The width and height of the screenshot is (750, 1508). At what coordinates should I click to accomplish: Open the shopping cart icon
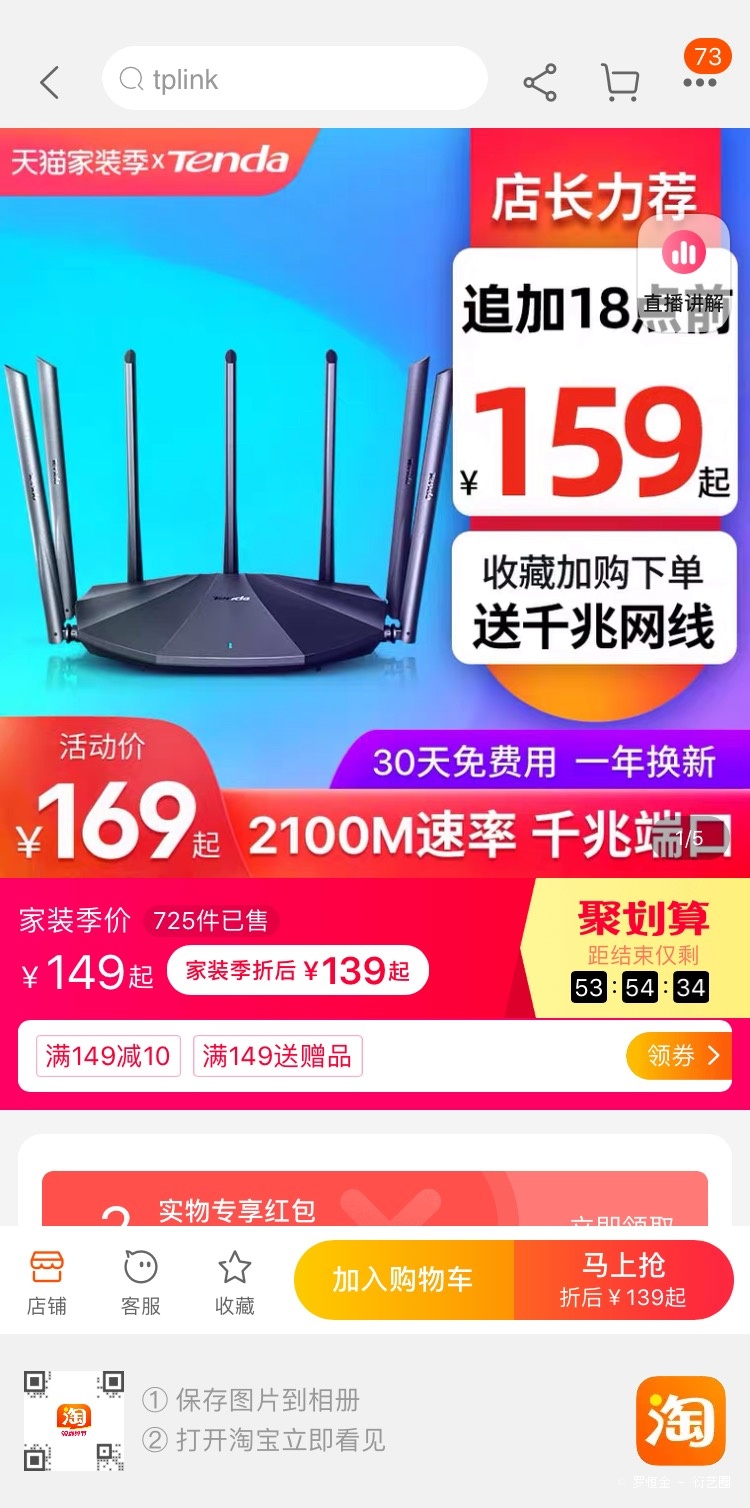(620, 82)
